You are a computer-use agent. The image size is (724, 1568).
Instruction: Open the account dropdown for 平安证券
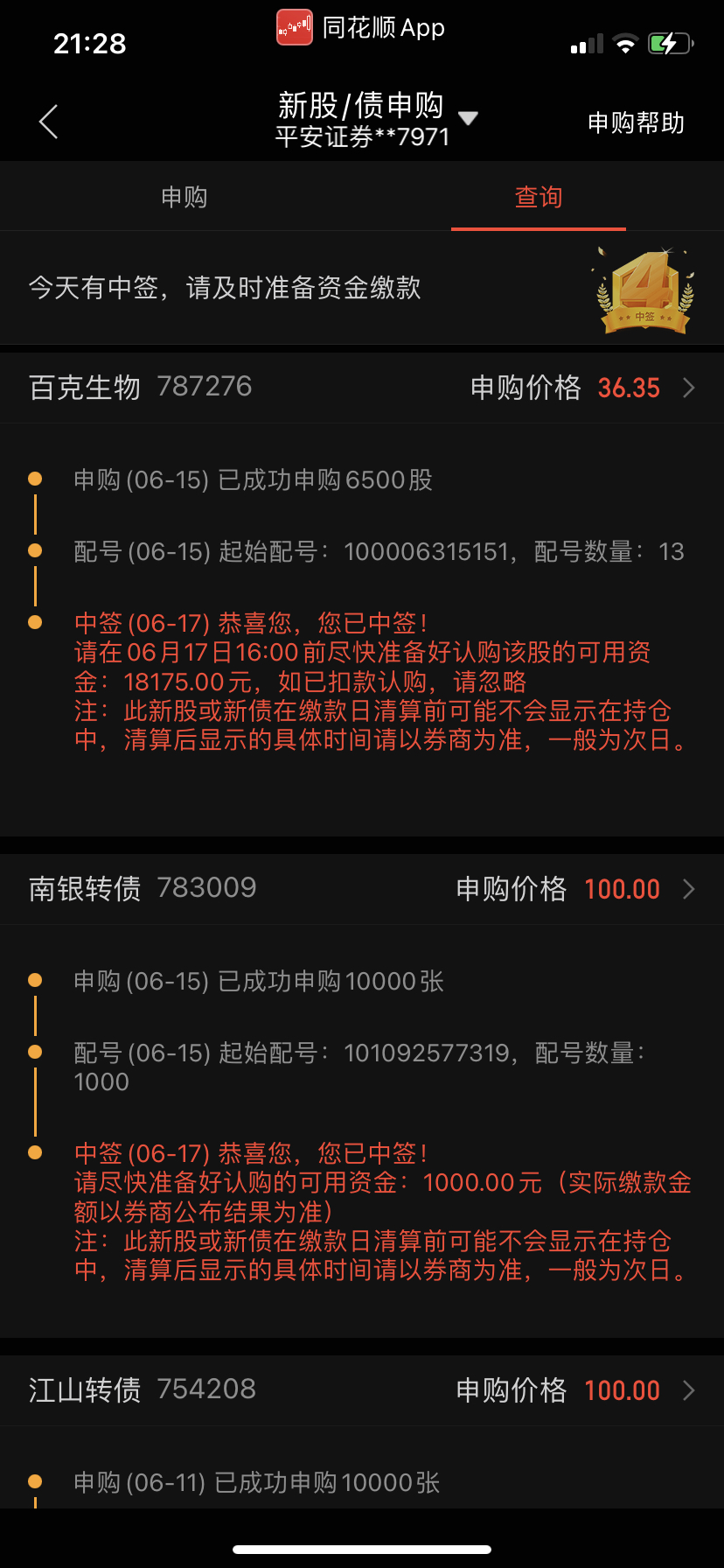(x=468, y=119)
